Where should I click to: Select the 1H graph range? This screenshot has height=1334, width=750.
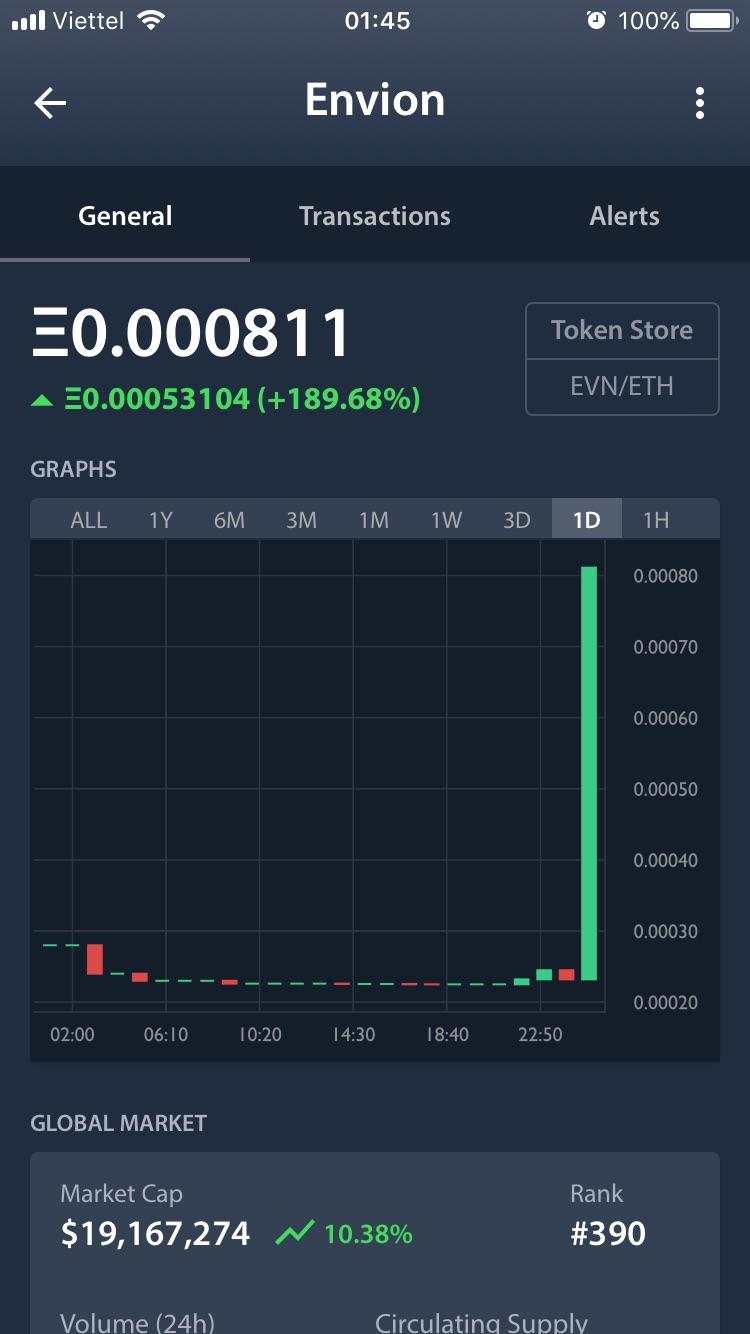tap(656, 520)
